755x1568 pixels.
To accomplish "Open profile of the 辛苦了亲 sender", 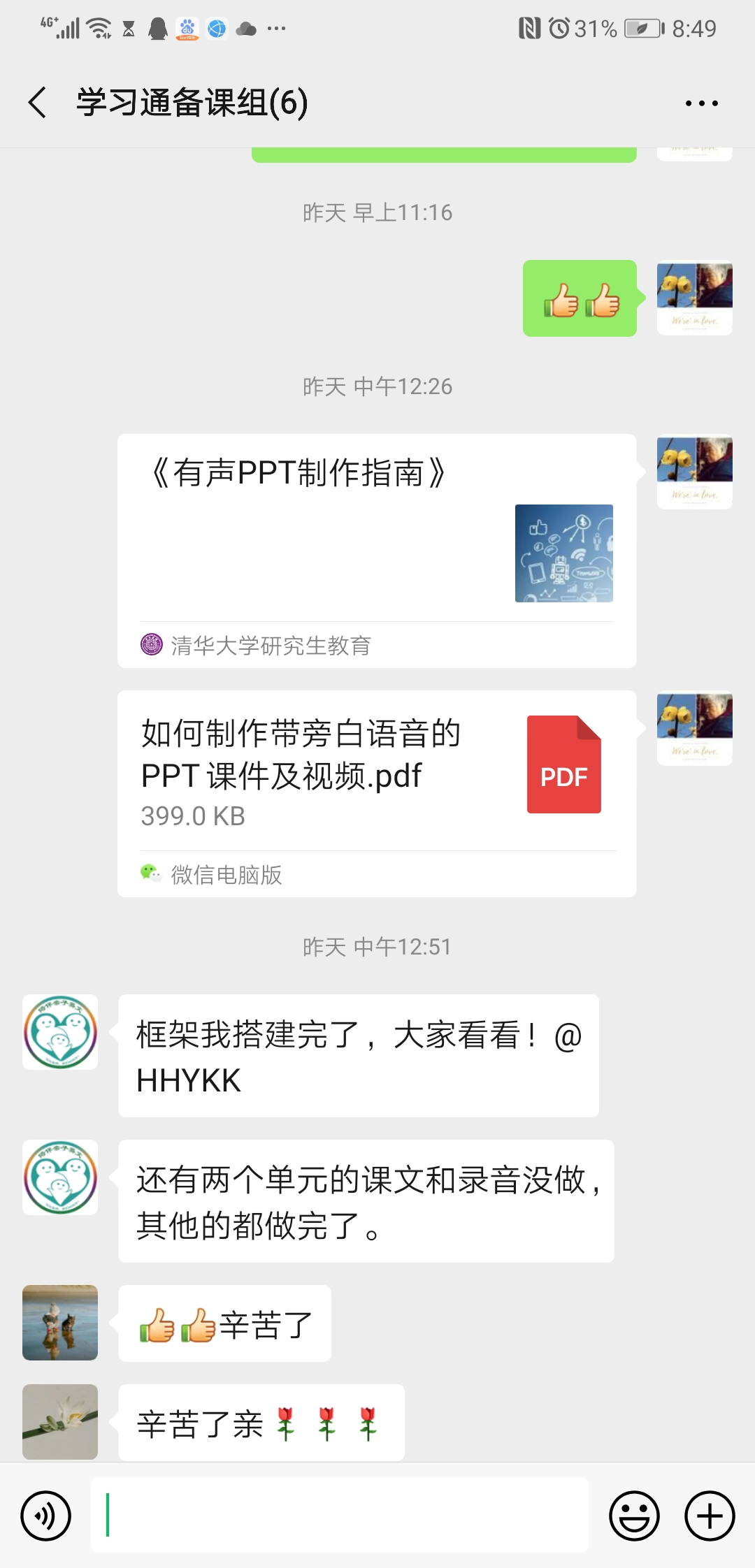I will click(60, 1422).
